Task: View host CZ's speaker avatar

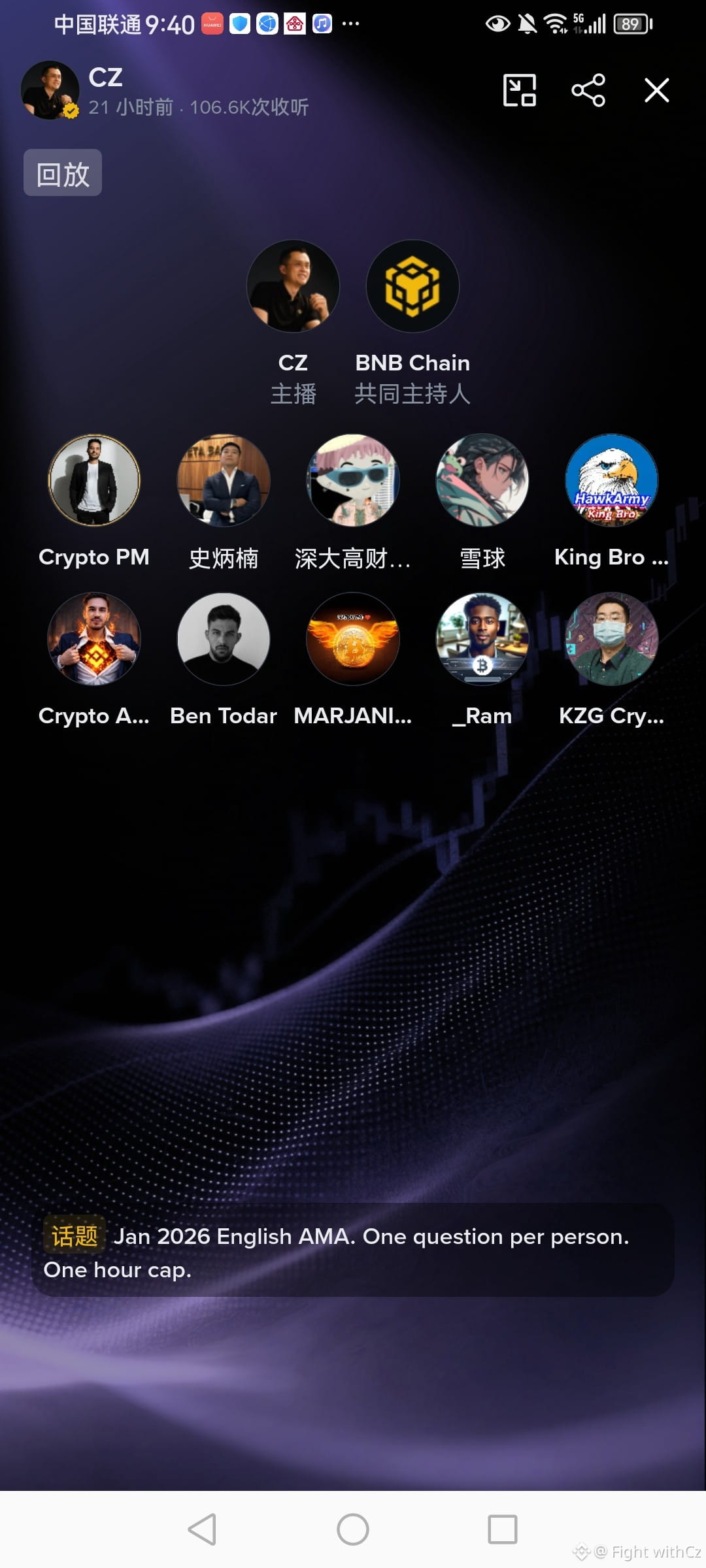Action: pyautogui.click(x=293, y=286)
